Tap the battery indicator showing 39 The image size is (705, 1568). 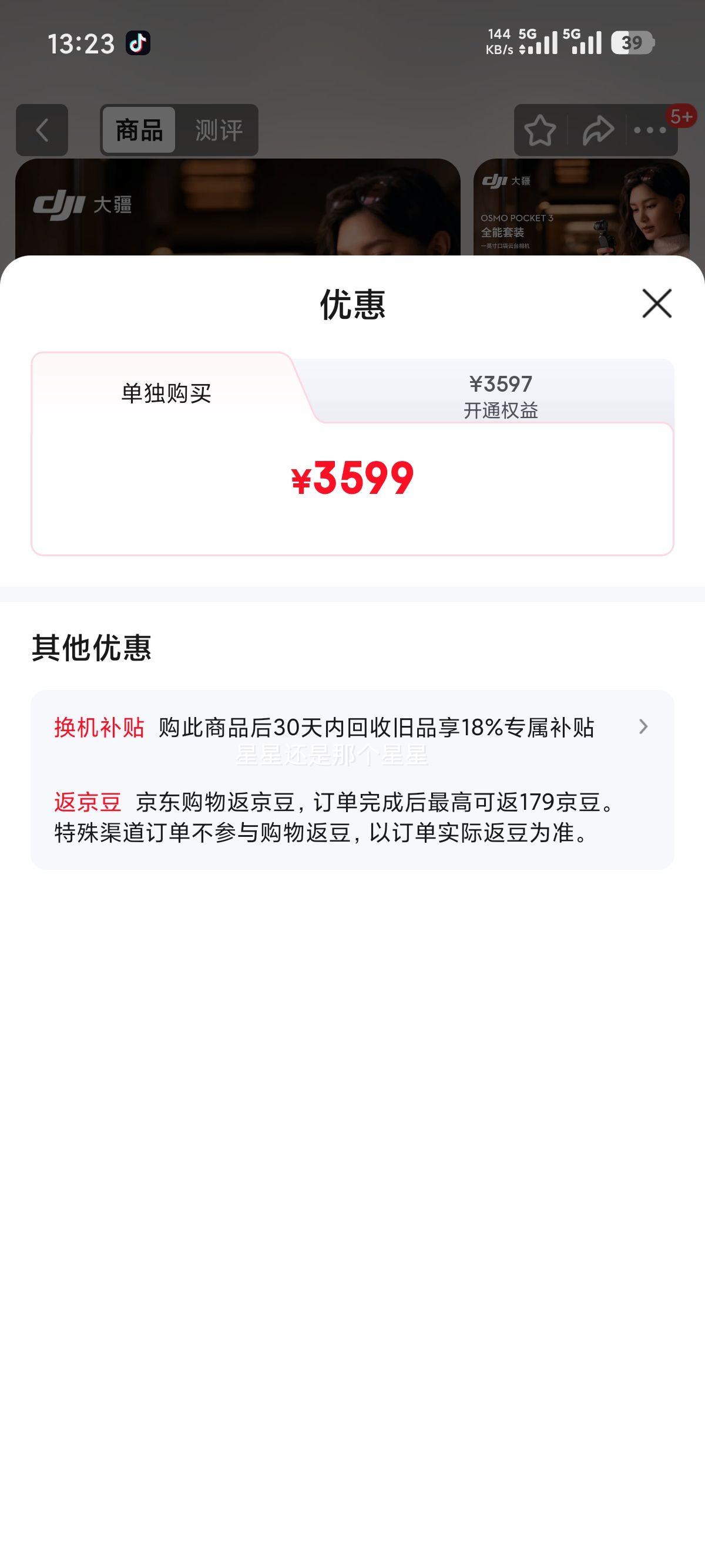633,41
